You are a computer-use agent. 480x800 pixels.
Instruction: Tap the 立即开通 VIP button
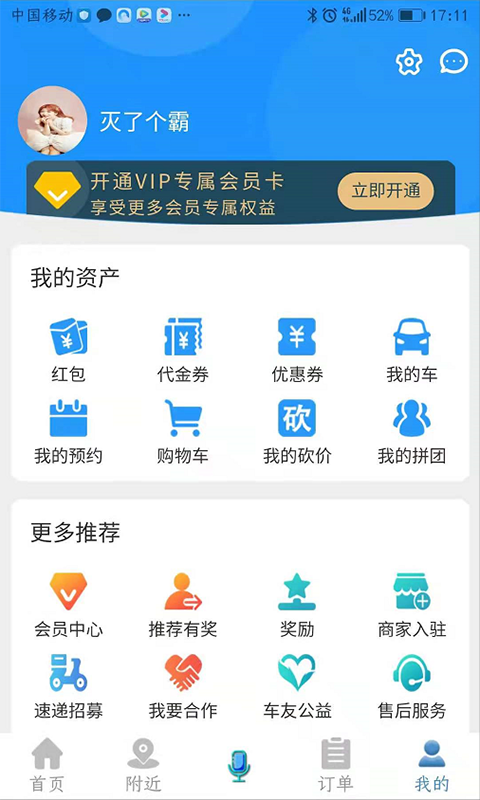[x=386, y=191]
